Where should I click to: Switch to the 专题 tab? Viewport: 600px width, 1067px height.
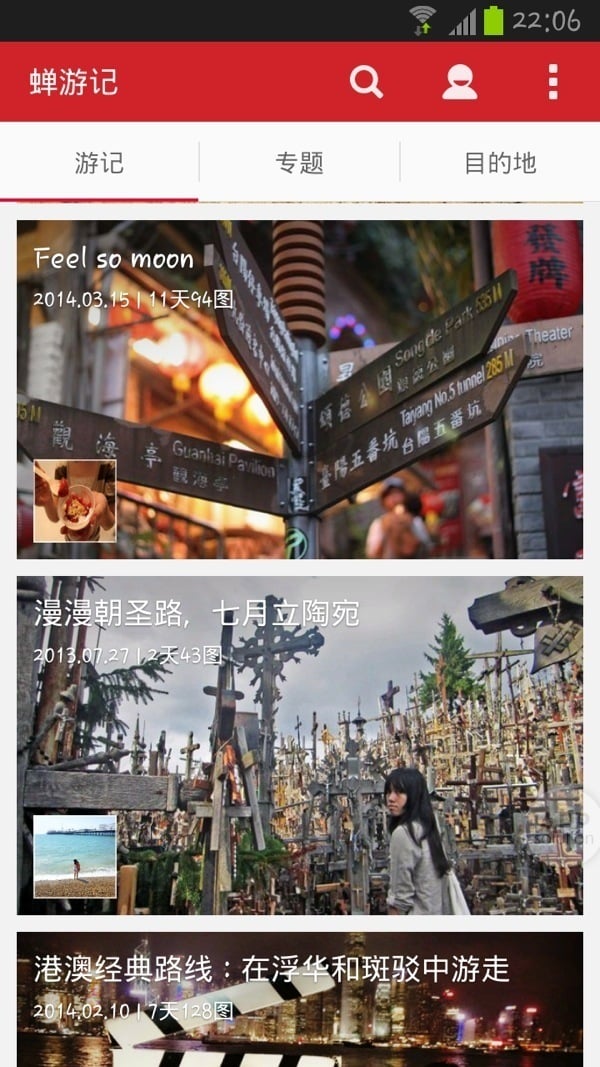[x=299, y=163]
